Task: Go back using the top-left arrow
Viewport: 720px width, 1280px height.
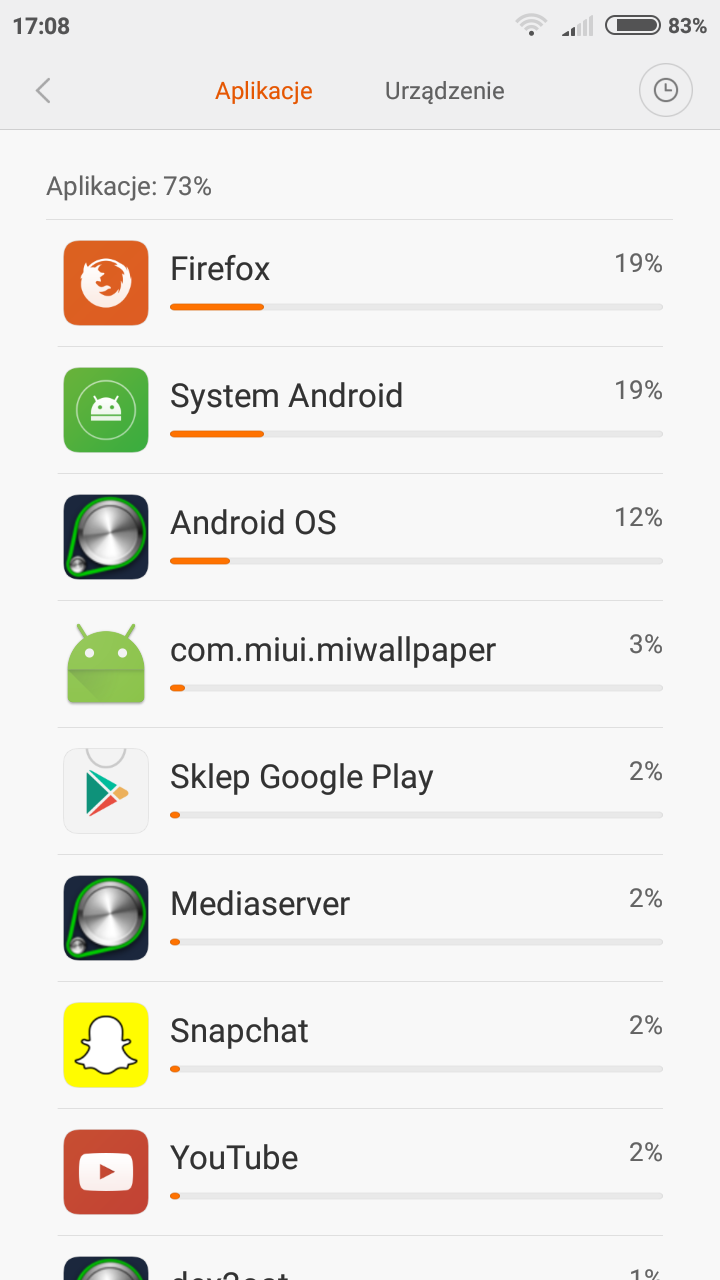Action: coord(43,91)
